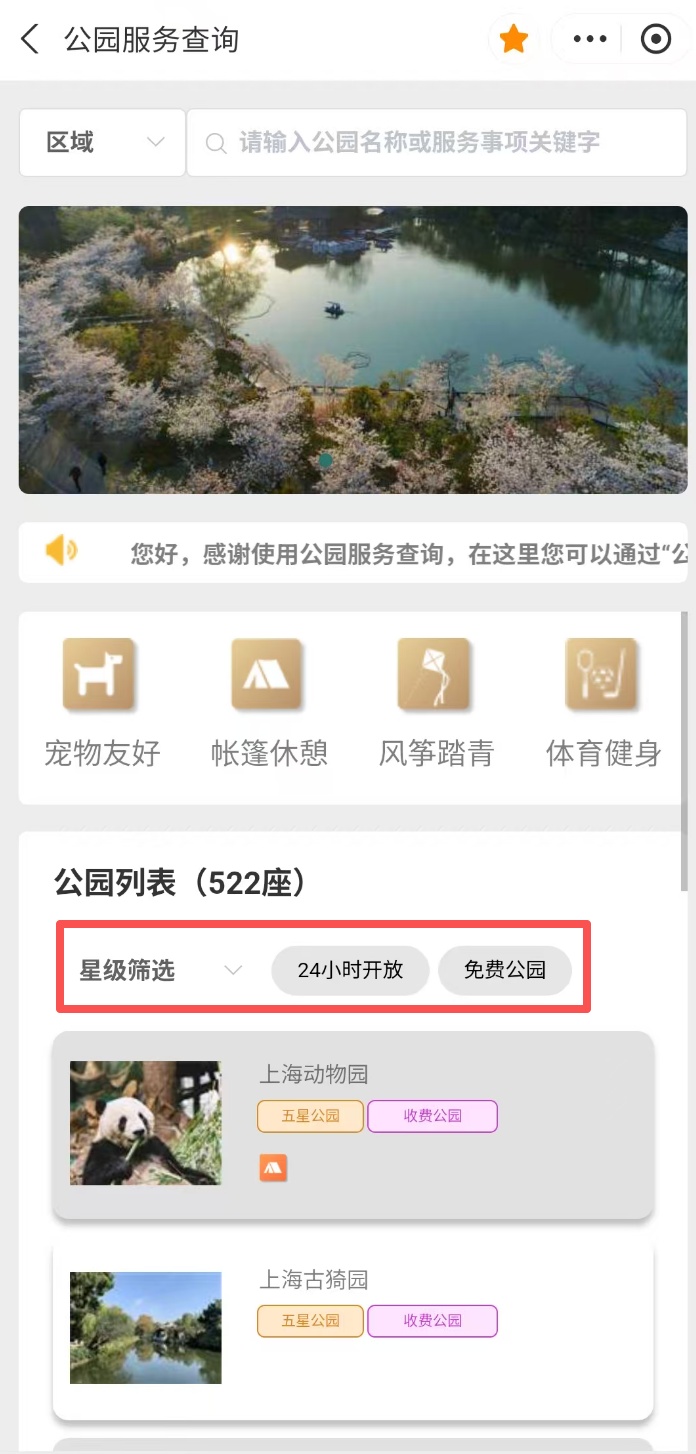
Task: Filter by 24小时开放 parks
Action: [350, 970]
